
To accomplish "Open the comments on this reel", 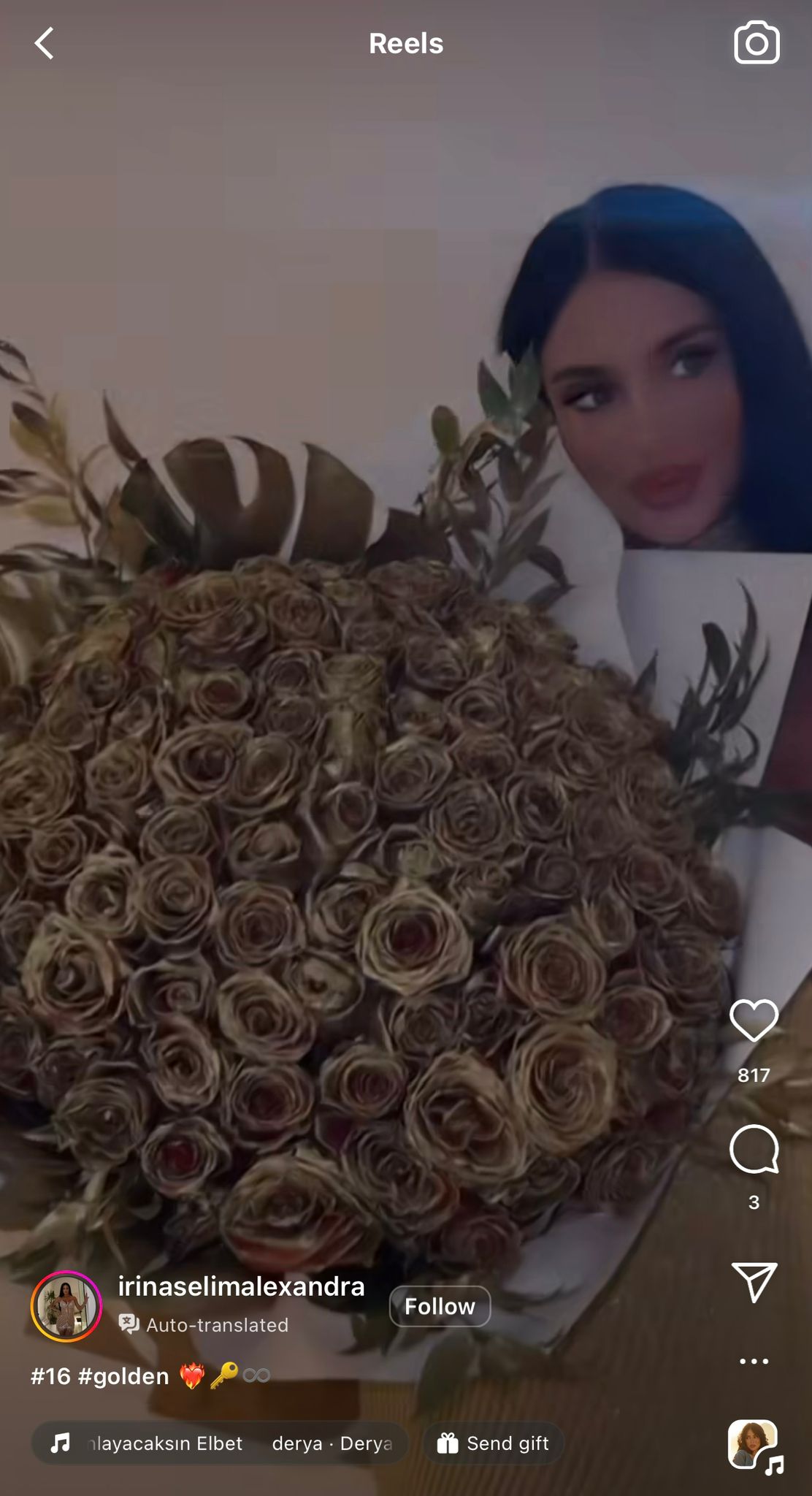I will [x=754, y=1149].
